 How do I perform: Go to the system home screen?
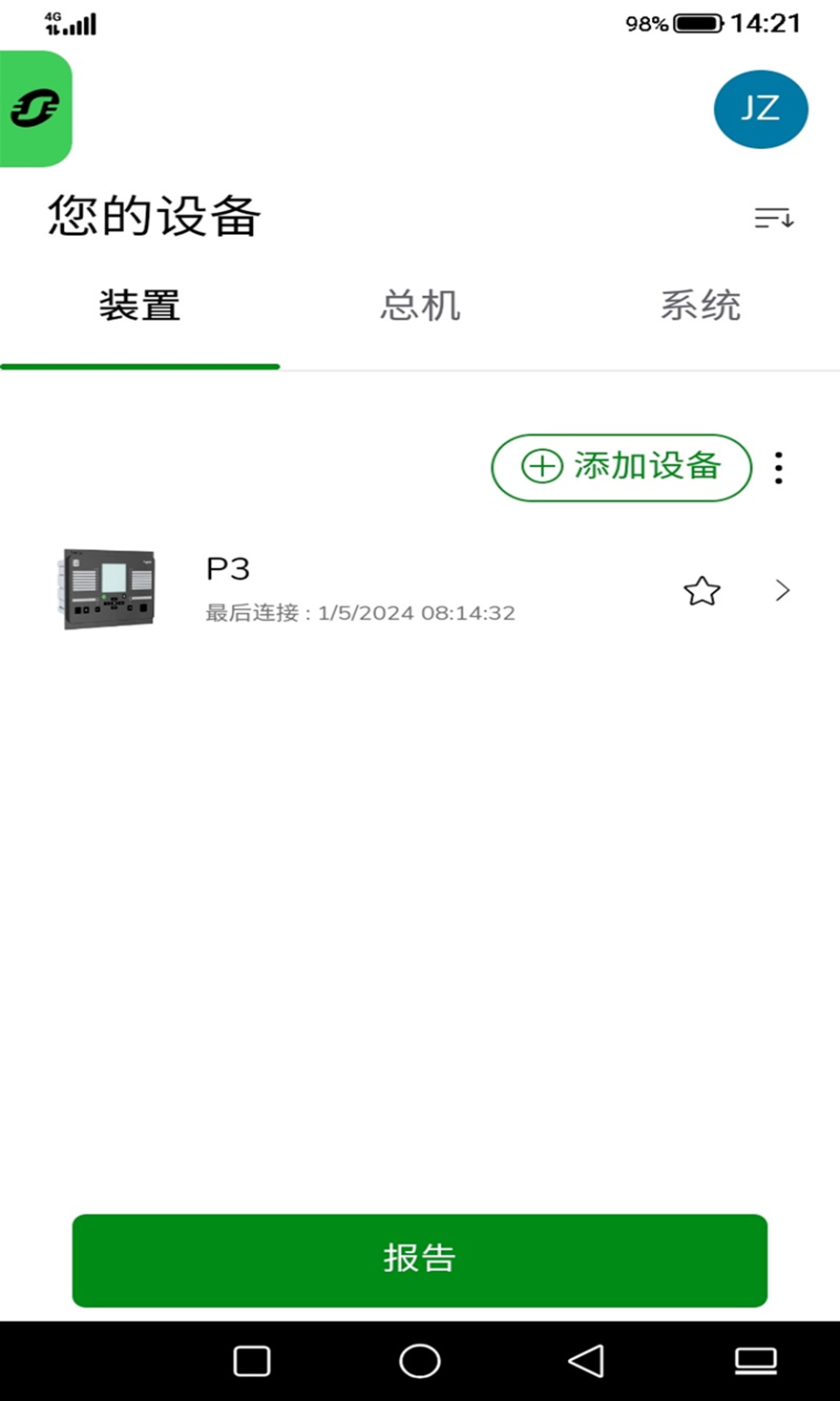(420, 1361)
